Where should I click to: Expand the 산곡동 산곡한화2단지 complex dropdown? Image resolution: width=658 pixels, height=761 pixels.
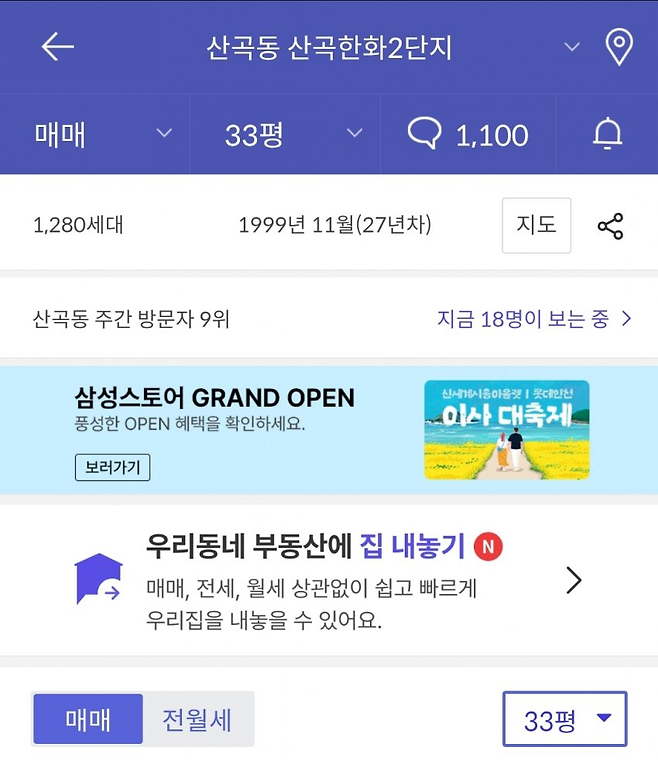pyautogui.click(x=572, y=47)
